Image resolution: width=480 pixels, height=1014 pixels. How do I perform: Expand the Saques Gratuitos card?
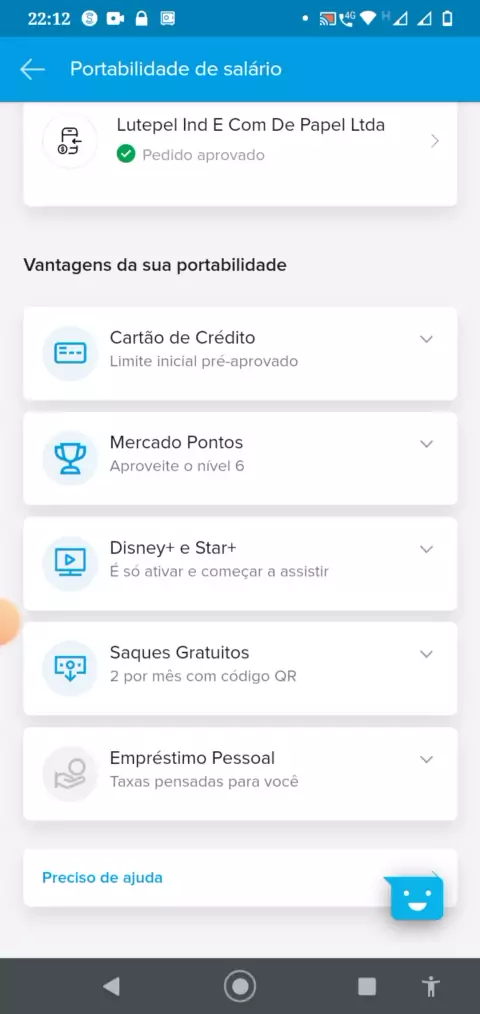(x=240, y=668)
